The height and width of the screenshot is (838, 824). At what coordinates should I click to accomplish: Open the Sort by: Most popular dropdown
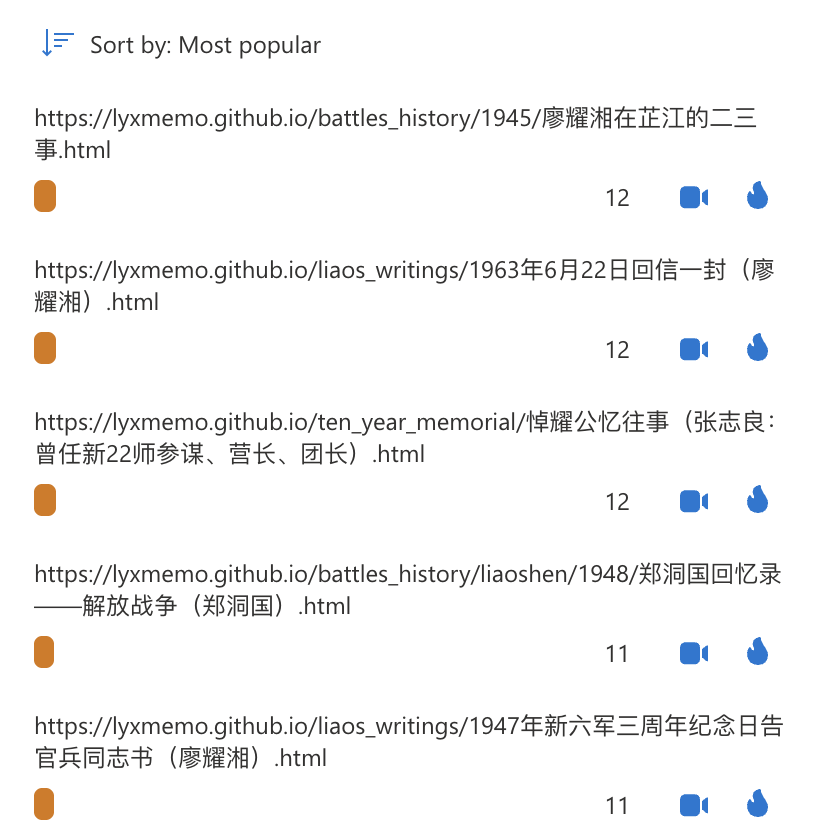pyautogui.click(x=204, y=44)
